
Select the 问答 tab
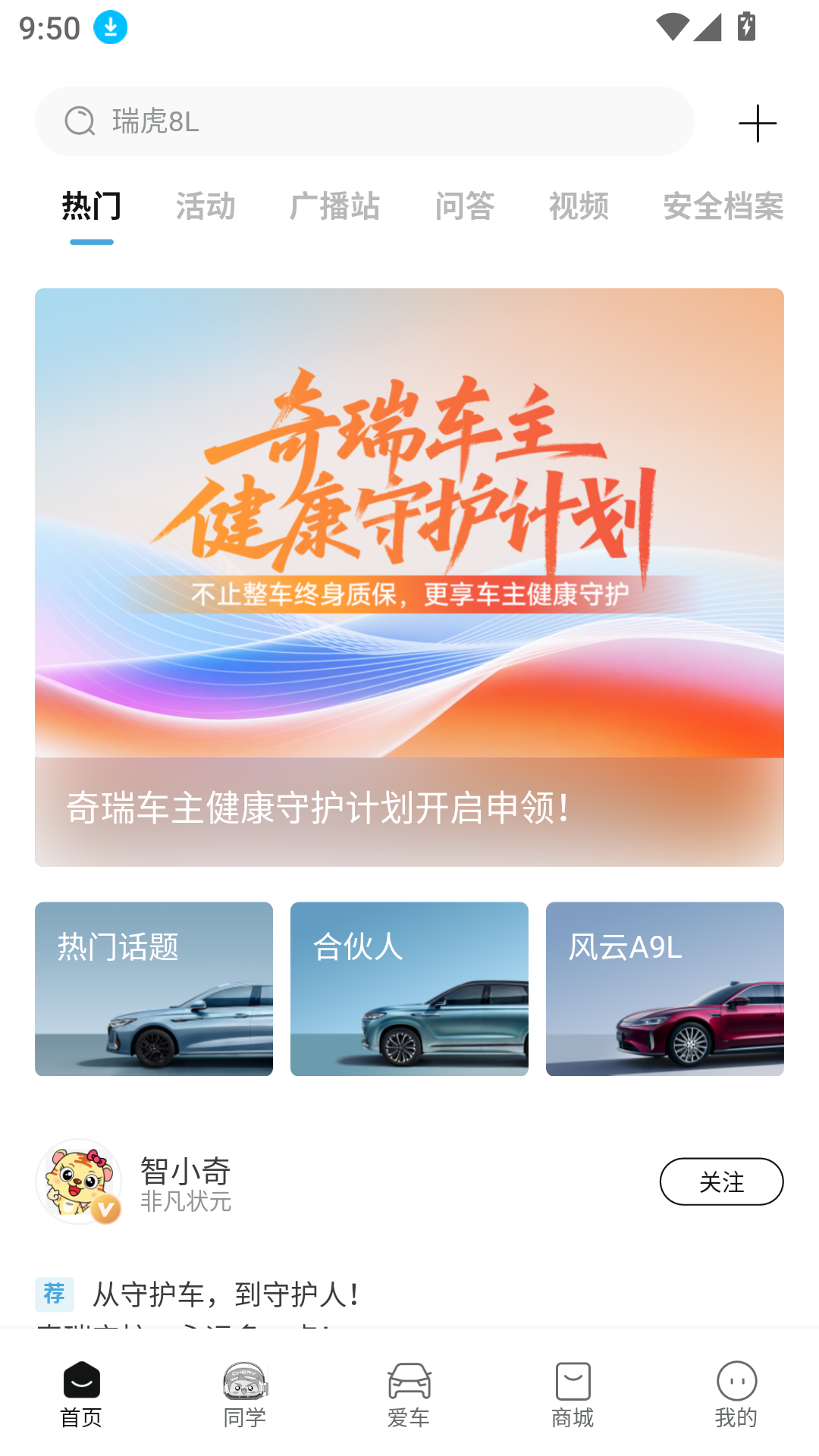click(465, 206)
